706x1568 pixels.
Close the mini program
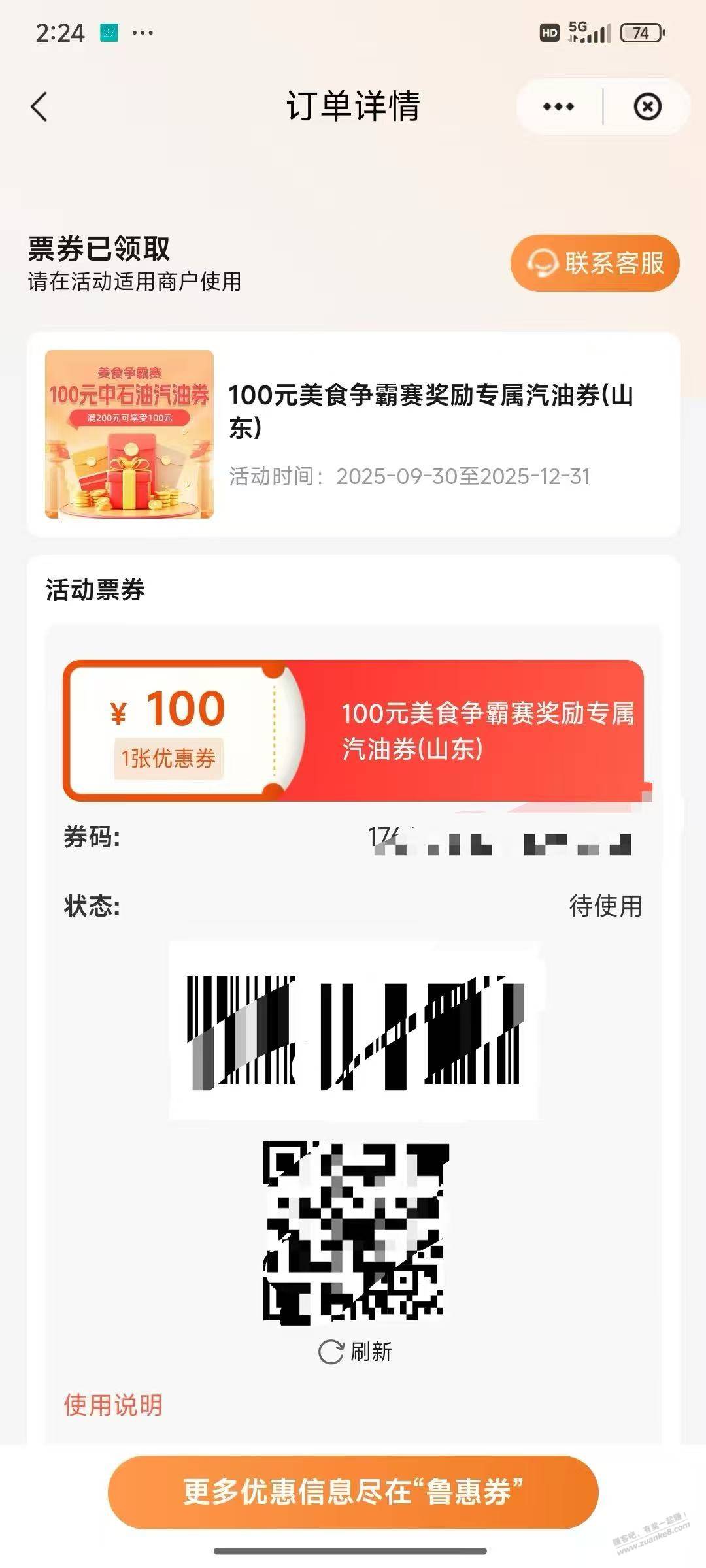click(x=647, y=106)
